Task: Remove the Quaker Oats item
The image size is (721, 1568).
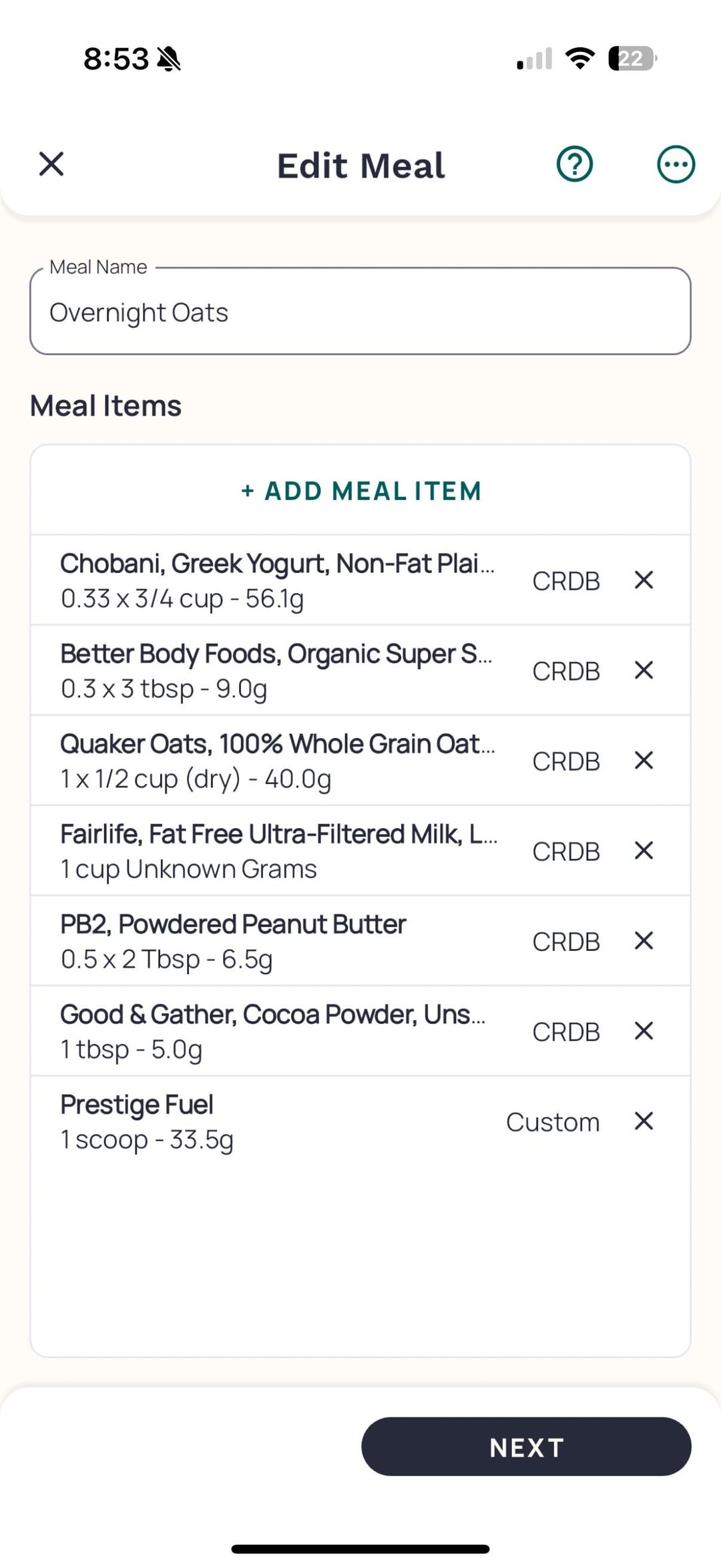Action: pos(644,760)
